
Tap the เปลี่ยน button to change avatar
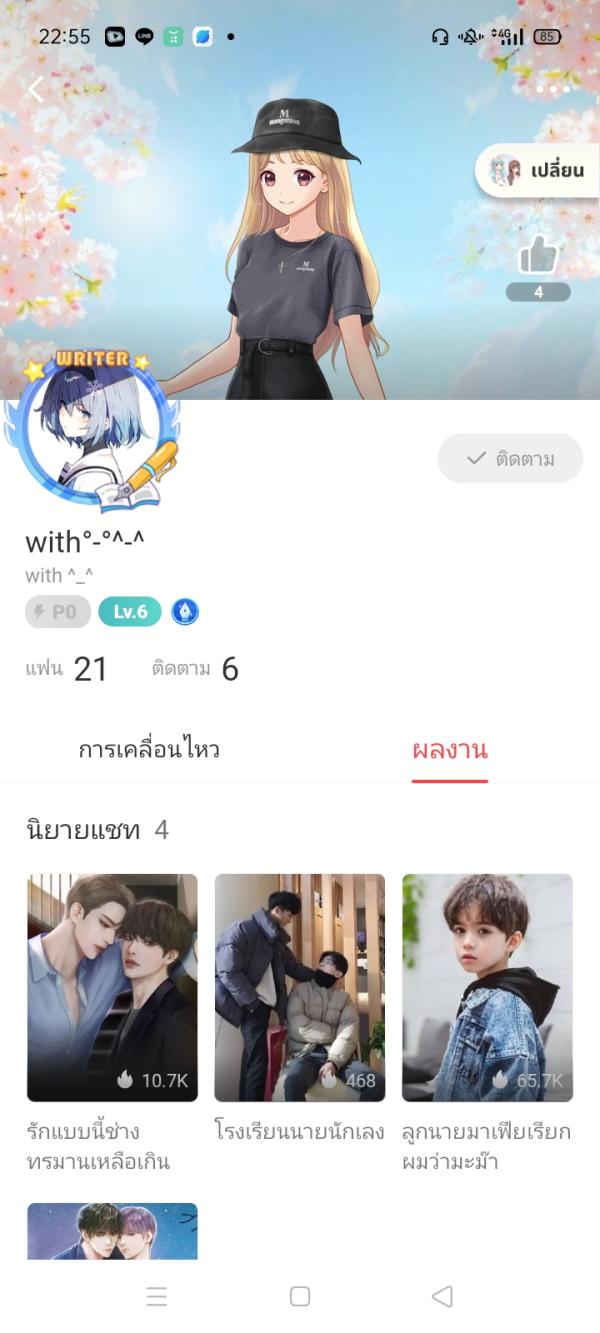(x=537, y=170)
